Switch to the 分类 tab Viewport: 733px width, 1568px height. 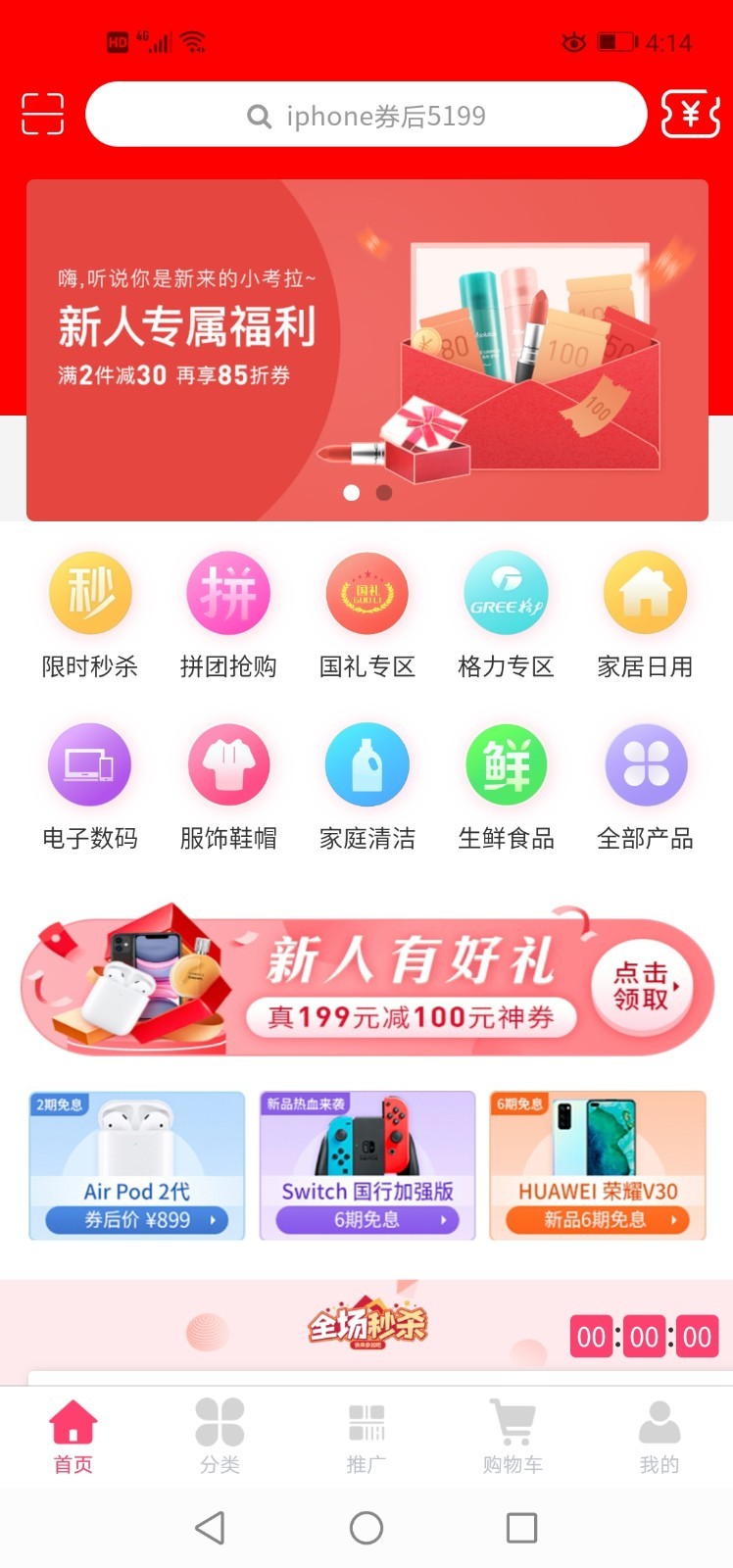tap(220, 1436)
